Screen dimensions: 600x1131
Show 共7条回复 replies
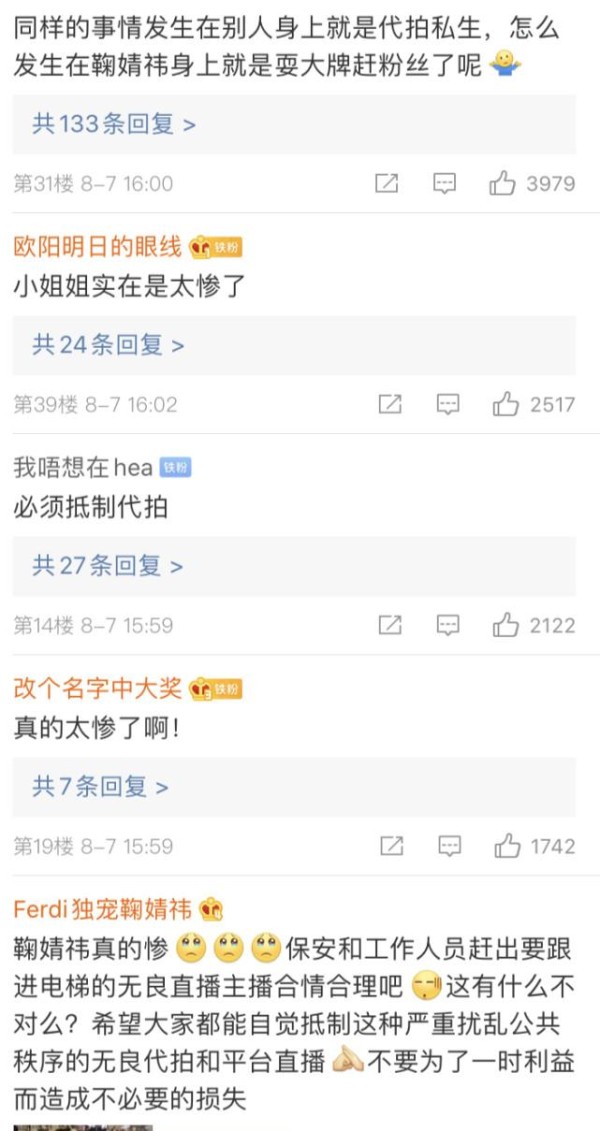[100, 786]
